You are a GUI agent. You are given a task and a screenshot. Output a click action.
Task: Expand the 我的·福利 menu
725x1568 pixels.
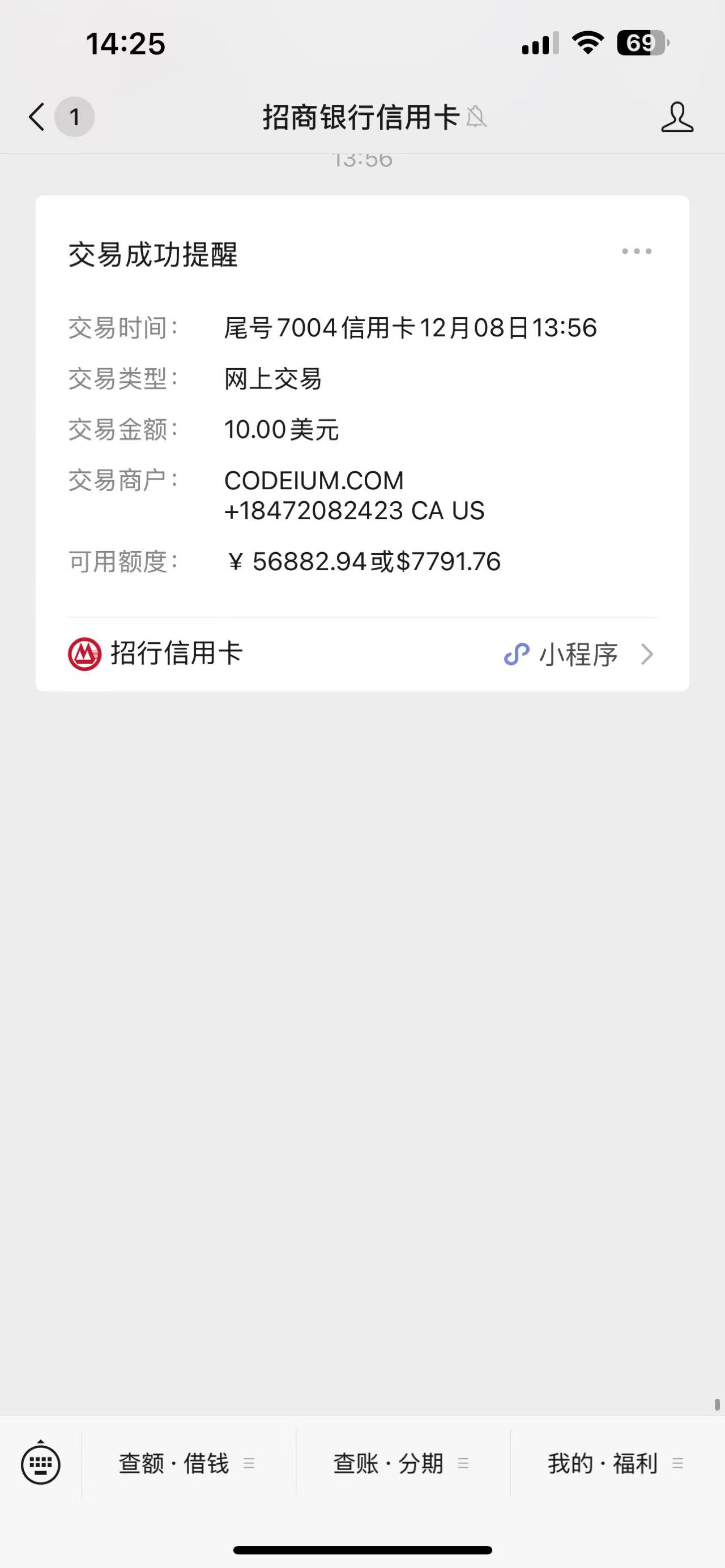click(617, 1463)
